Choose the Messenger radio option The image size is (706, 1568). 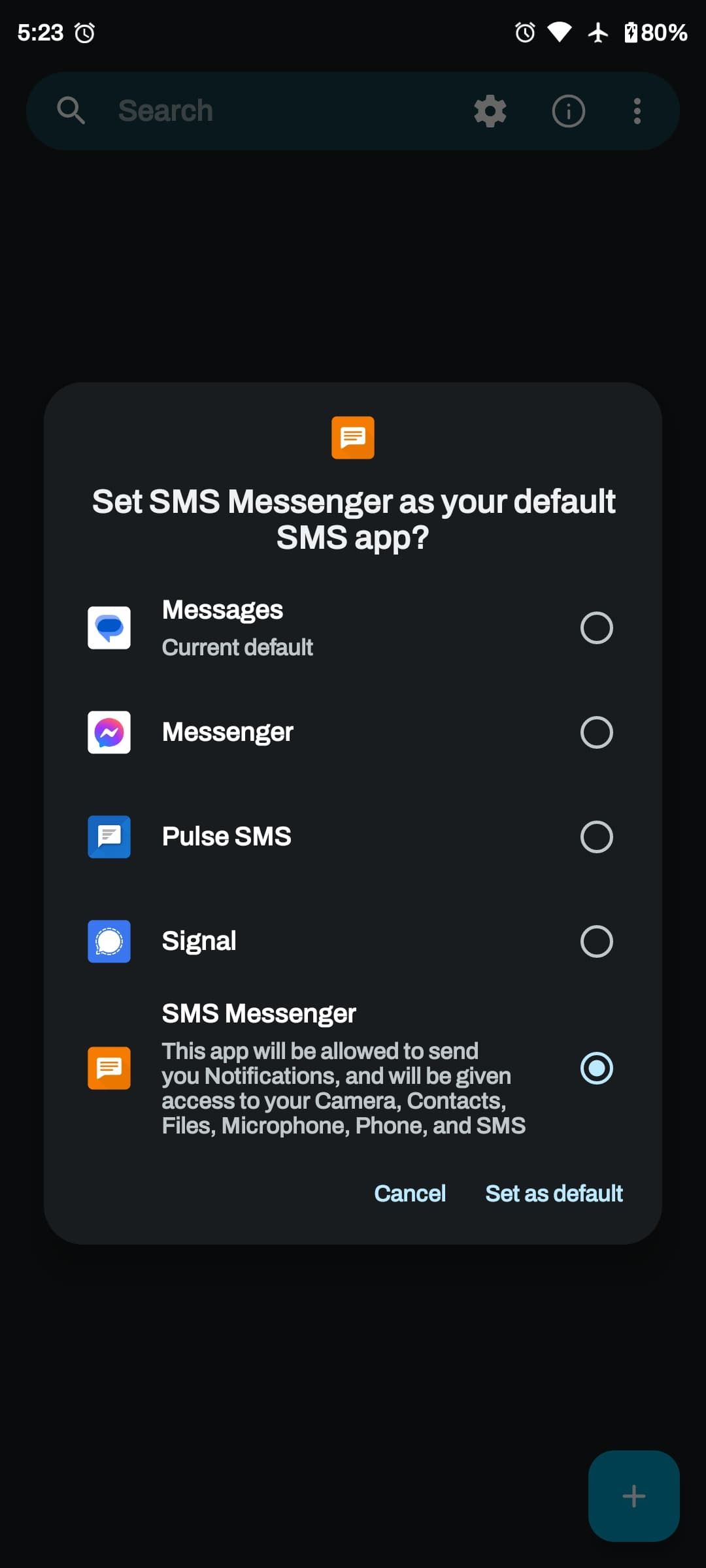(x=596, y=732)
